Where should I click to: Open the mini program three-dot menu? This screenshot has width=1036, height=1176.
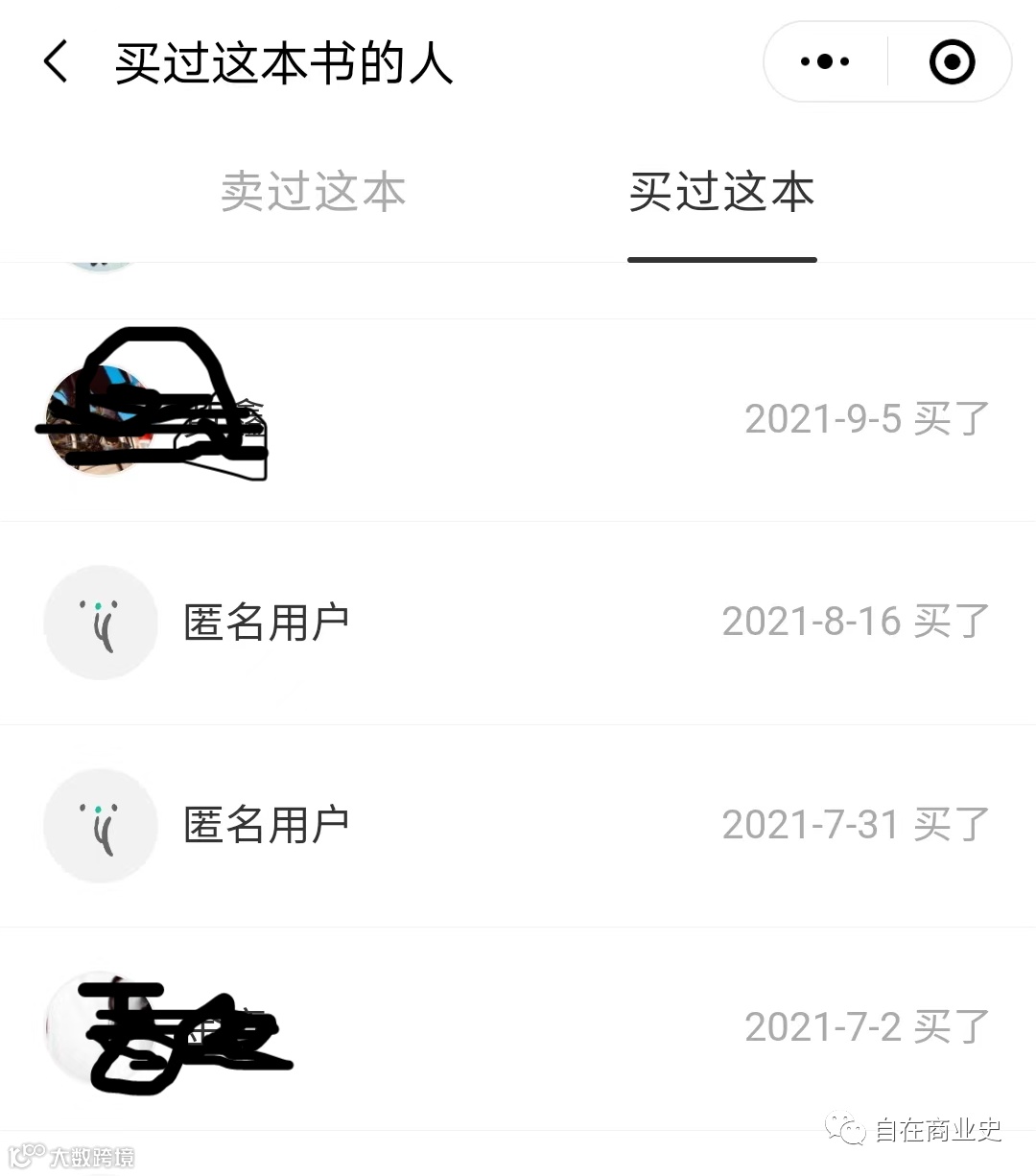825,62
